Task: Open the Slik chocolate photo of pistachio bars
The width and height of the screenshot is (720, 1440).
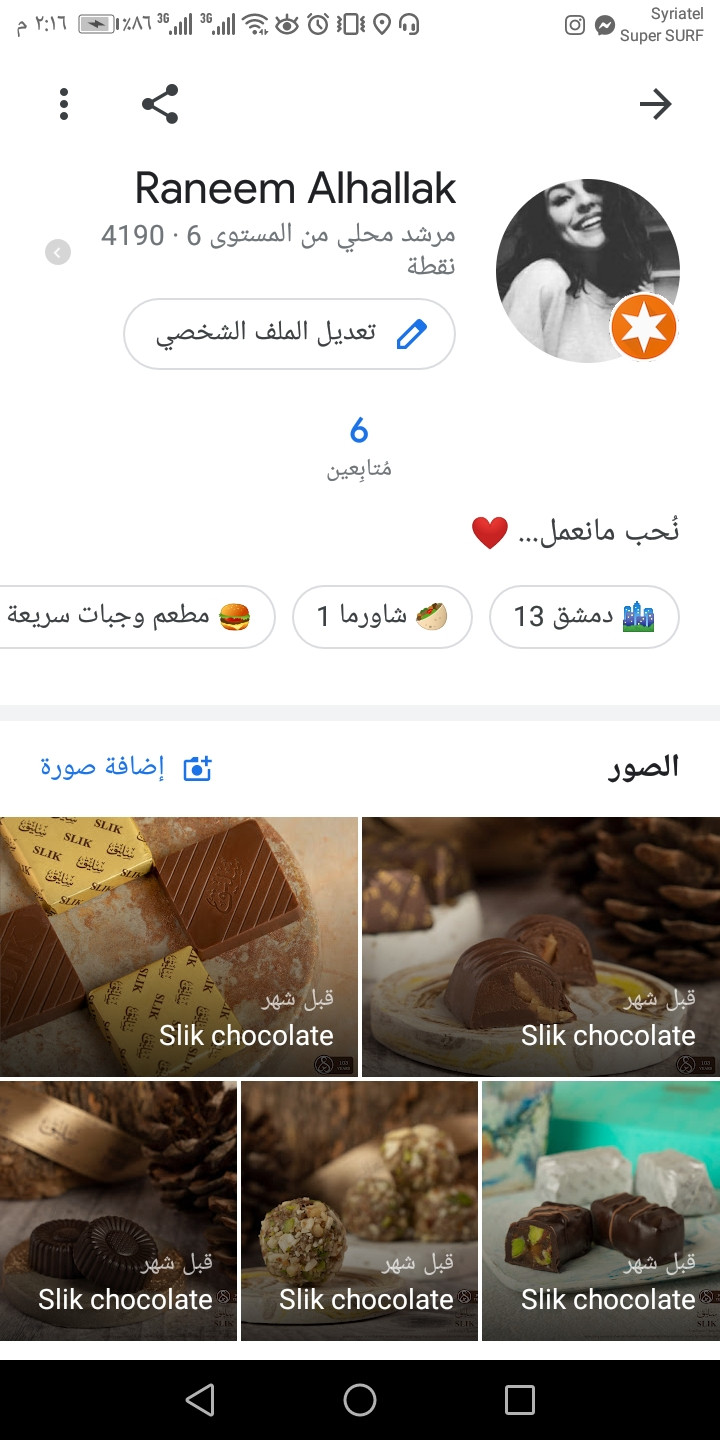Action: pyautogui.click(x=600, y=1210)
